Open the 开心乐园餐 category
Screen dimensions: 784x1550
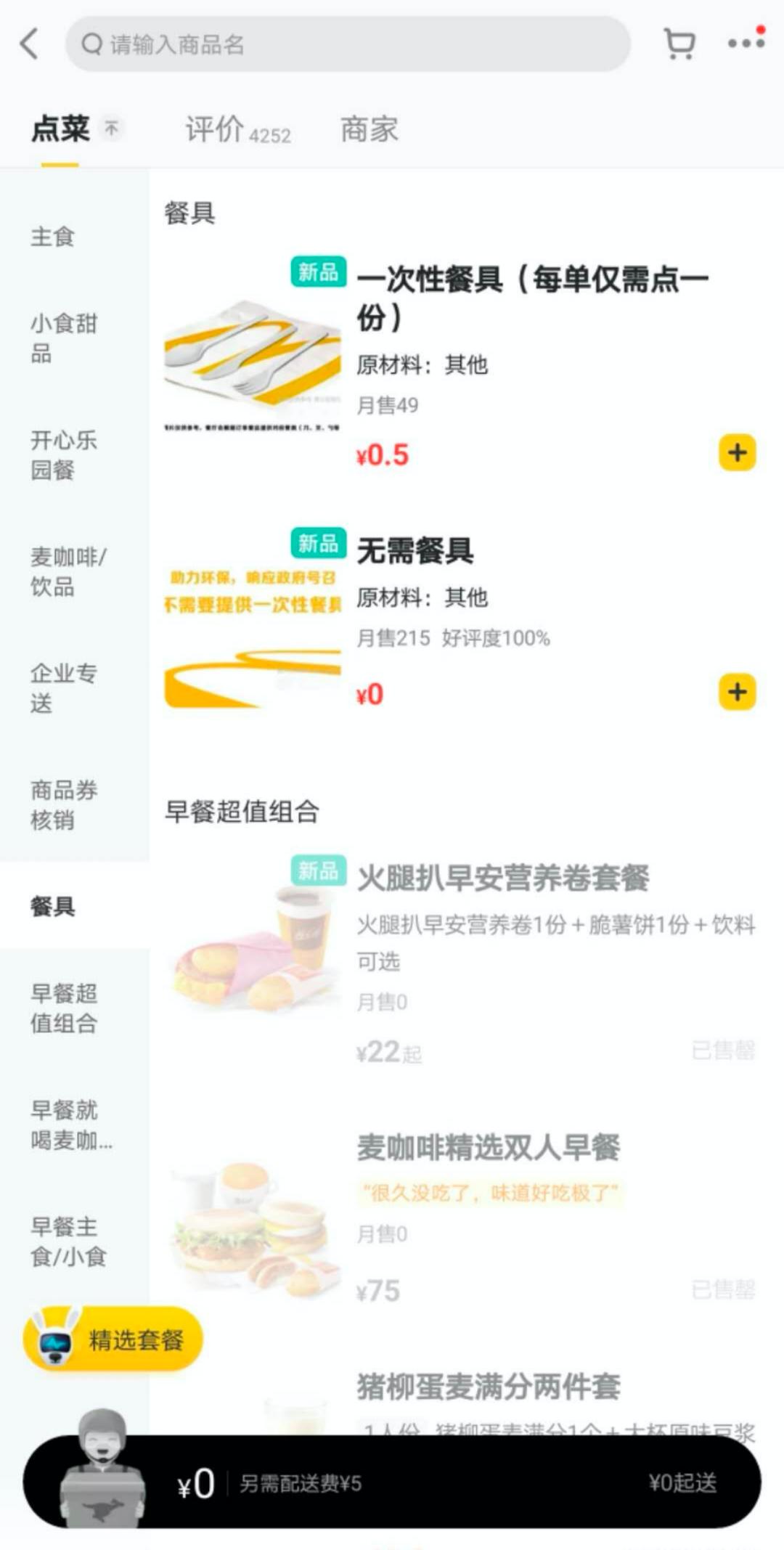click(64, 455)
